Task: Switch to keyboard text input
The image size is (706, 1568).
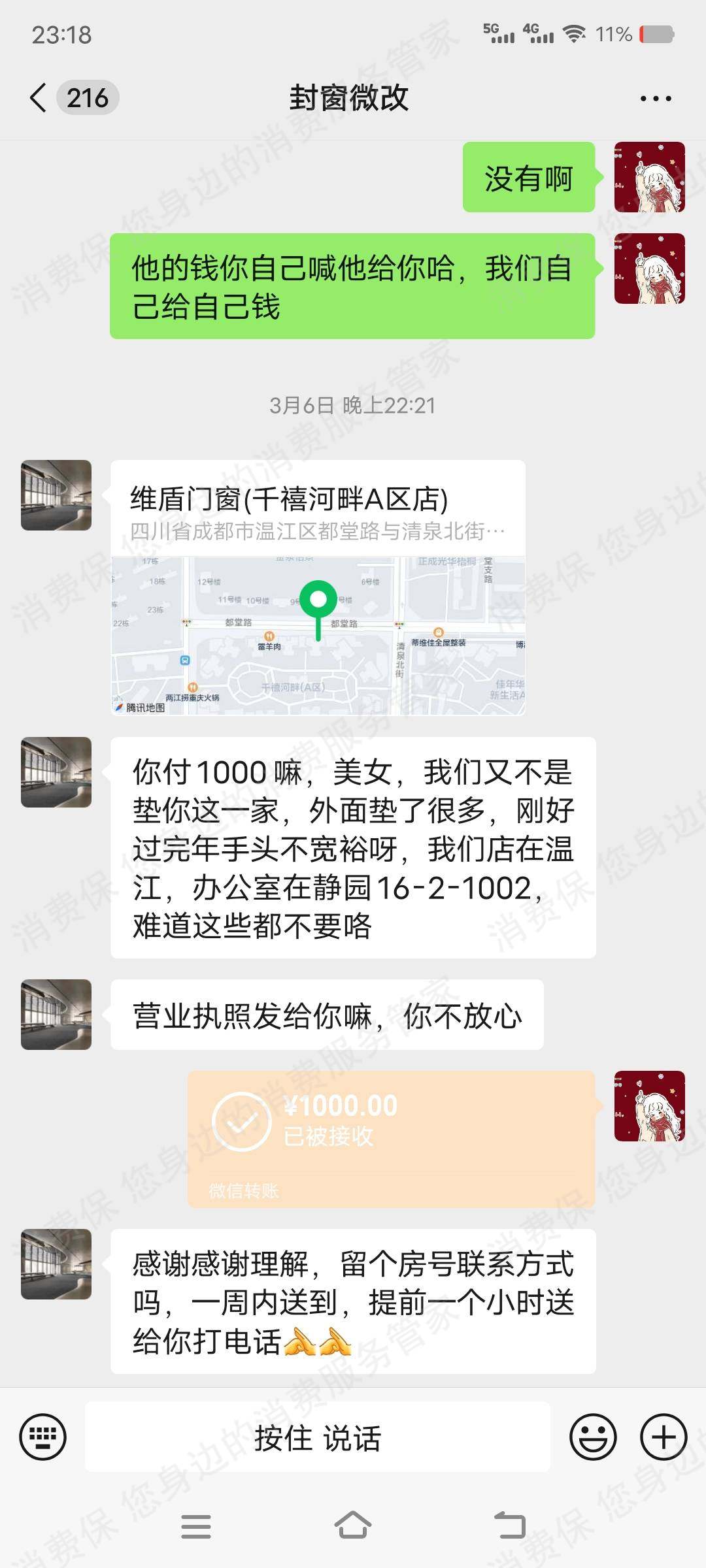Action: (43, 1437)
